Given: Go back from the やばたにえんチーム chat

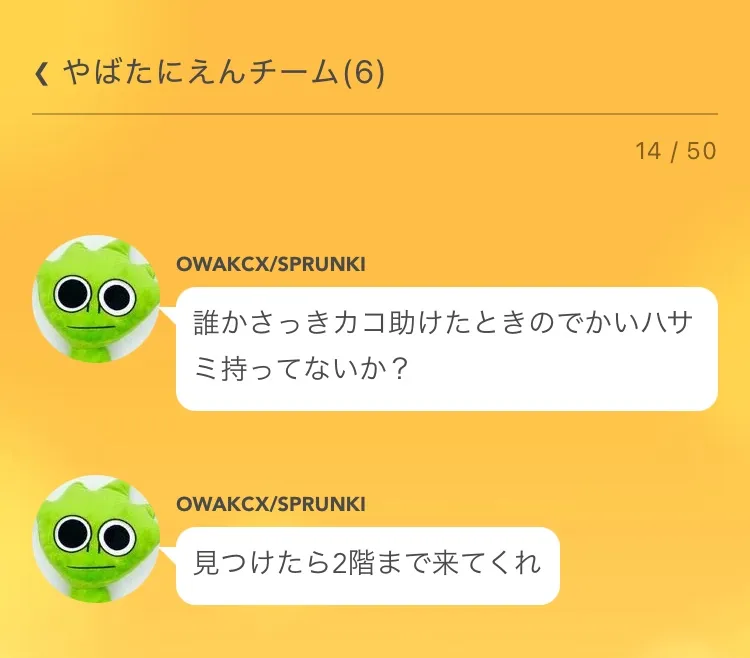Looking at the screenshot, I should pos(41,74).
